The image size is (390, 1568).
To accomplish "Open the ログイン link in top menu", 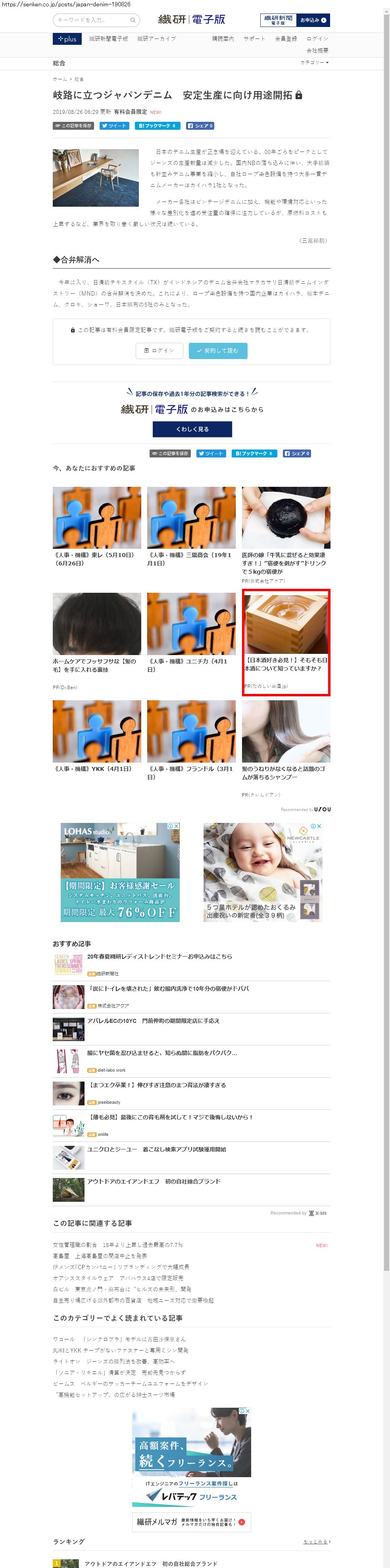I will point(317,39).
